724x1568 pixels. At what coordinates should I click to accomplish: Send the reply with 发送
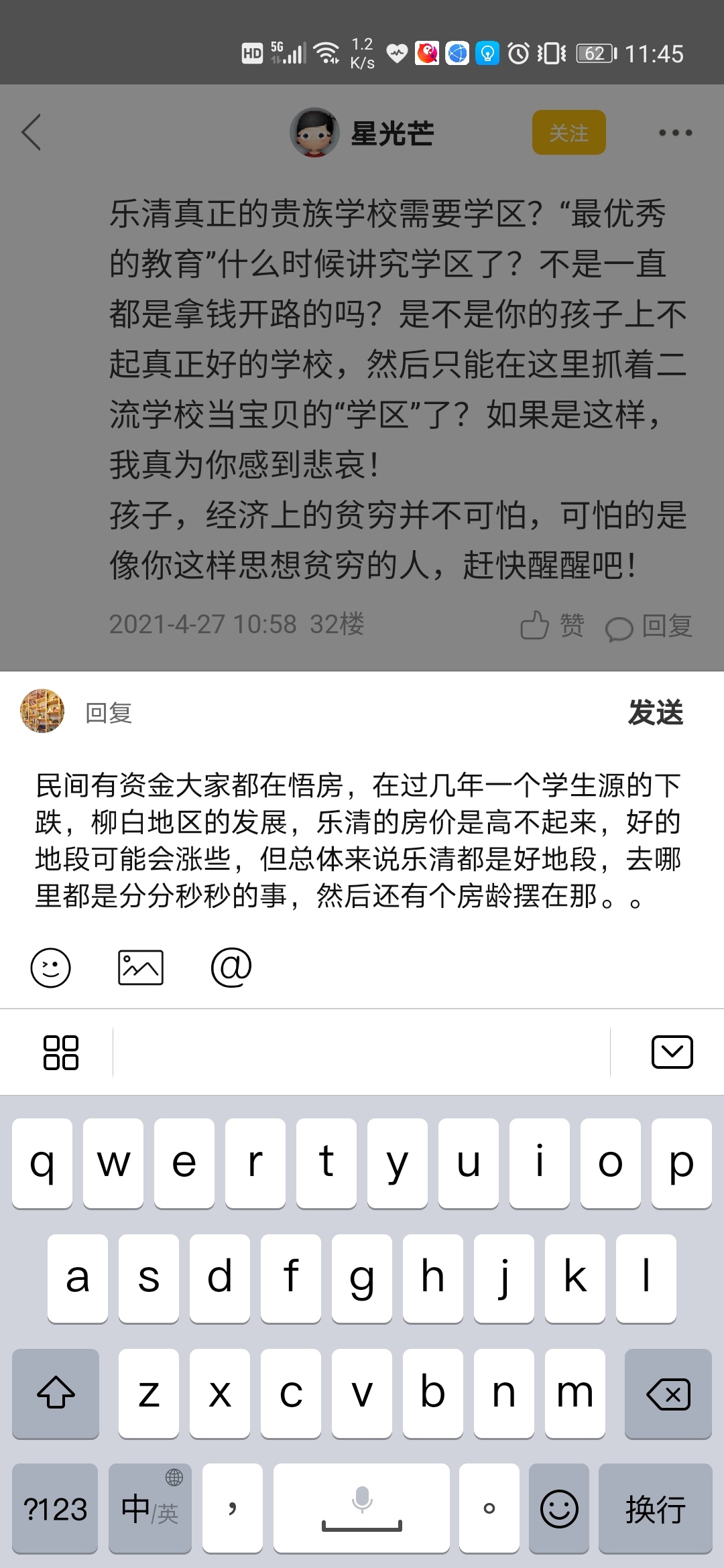tap(655, 712)
